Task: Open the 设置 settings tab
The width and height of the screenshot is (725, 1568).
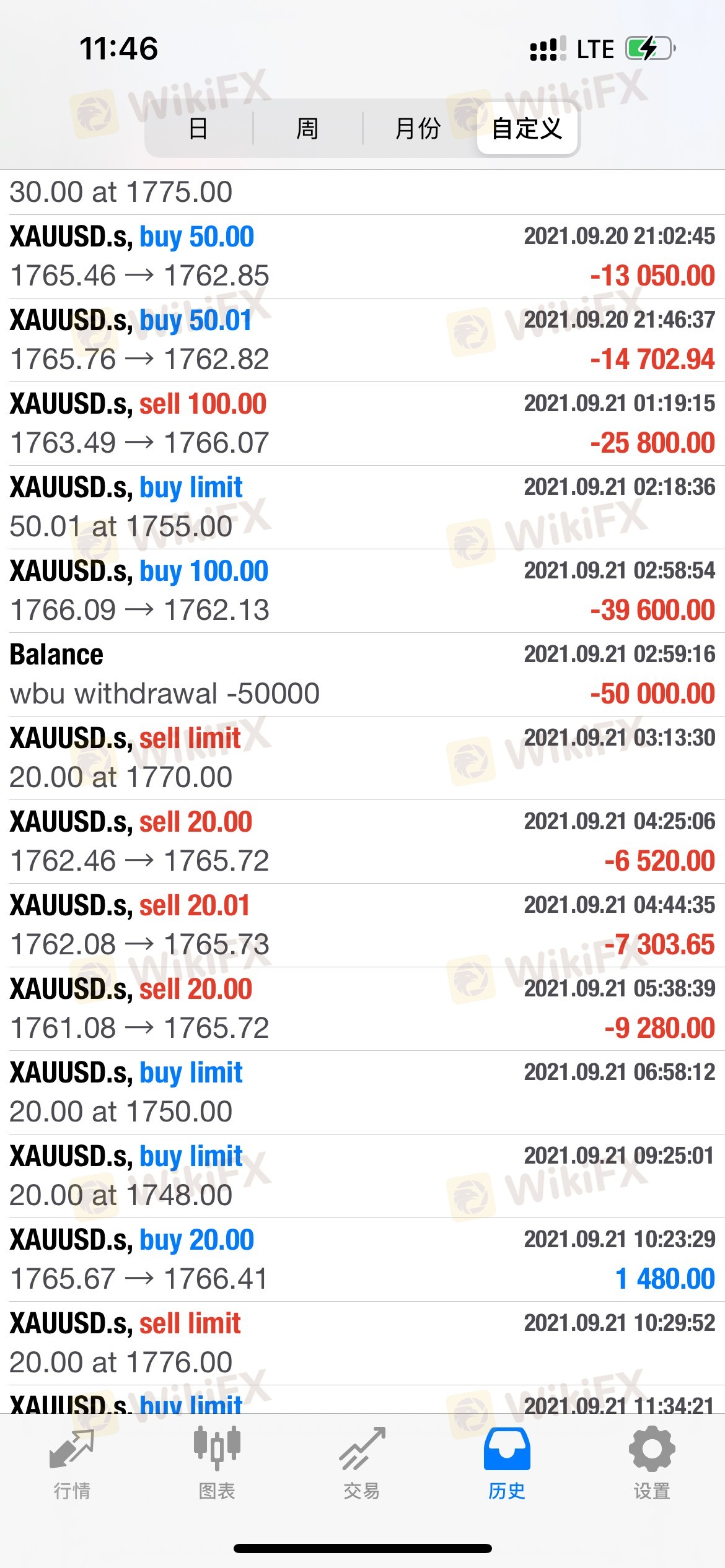Action: (x=652, y=1464)
